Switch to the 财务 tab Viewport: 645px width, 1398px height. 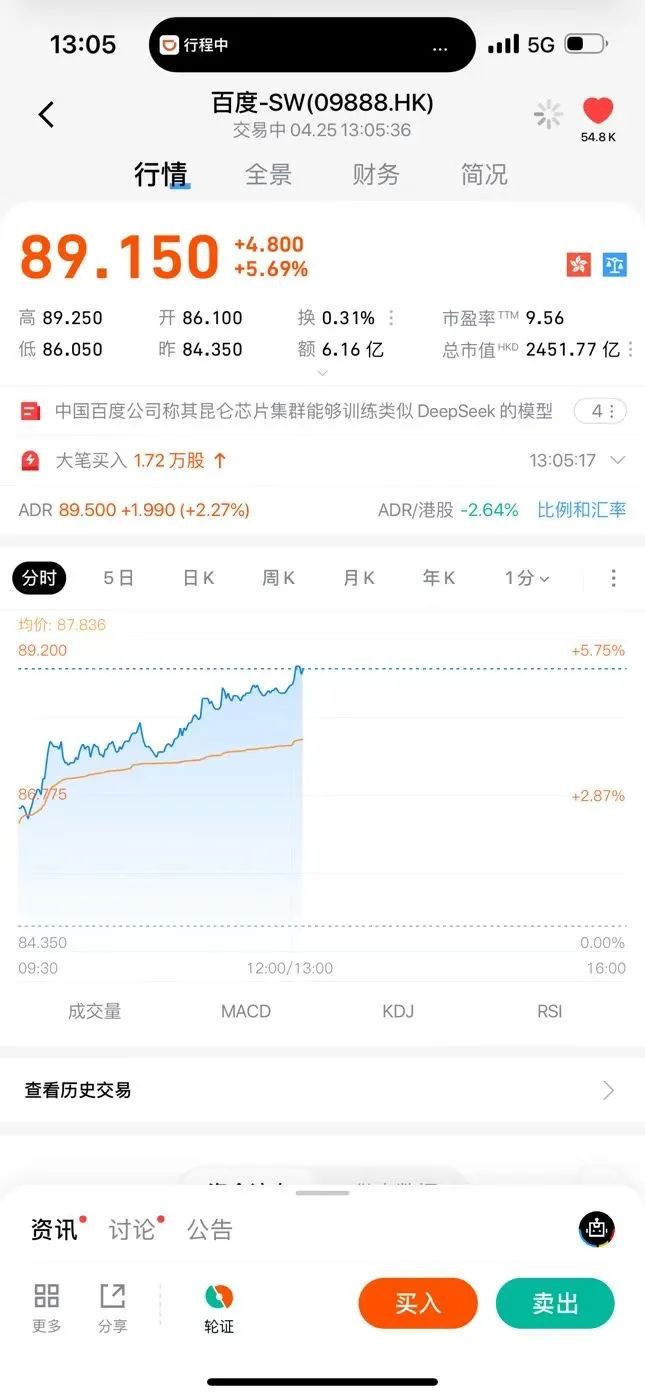(x=376, y=174)
